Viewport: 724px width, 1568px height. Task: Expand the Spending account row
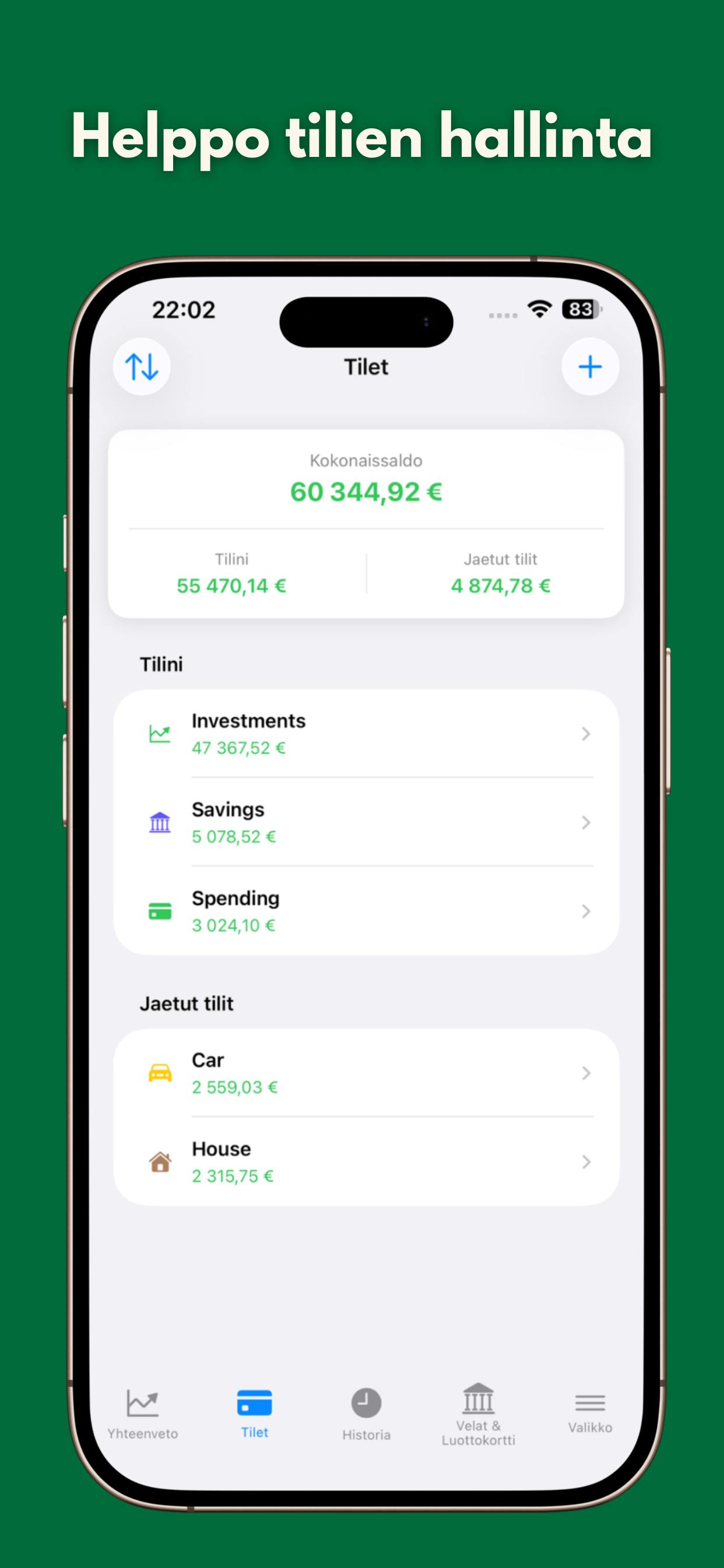(585, 911)
